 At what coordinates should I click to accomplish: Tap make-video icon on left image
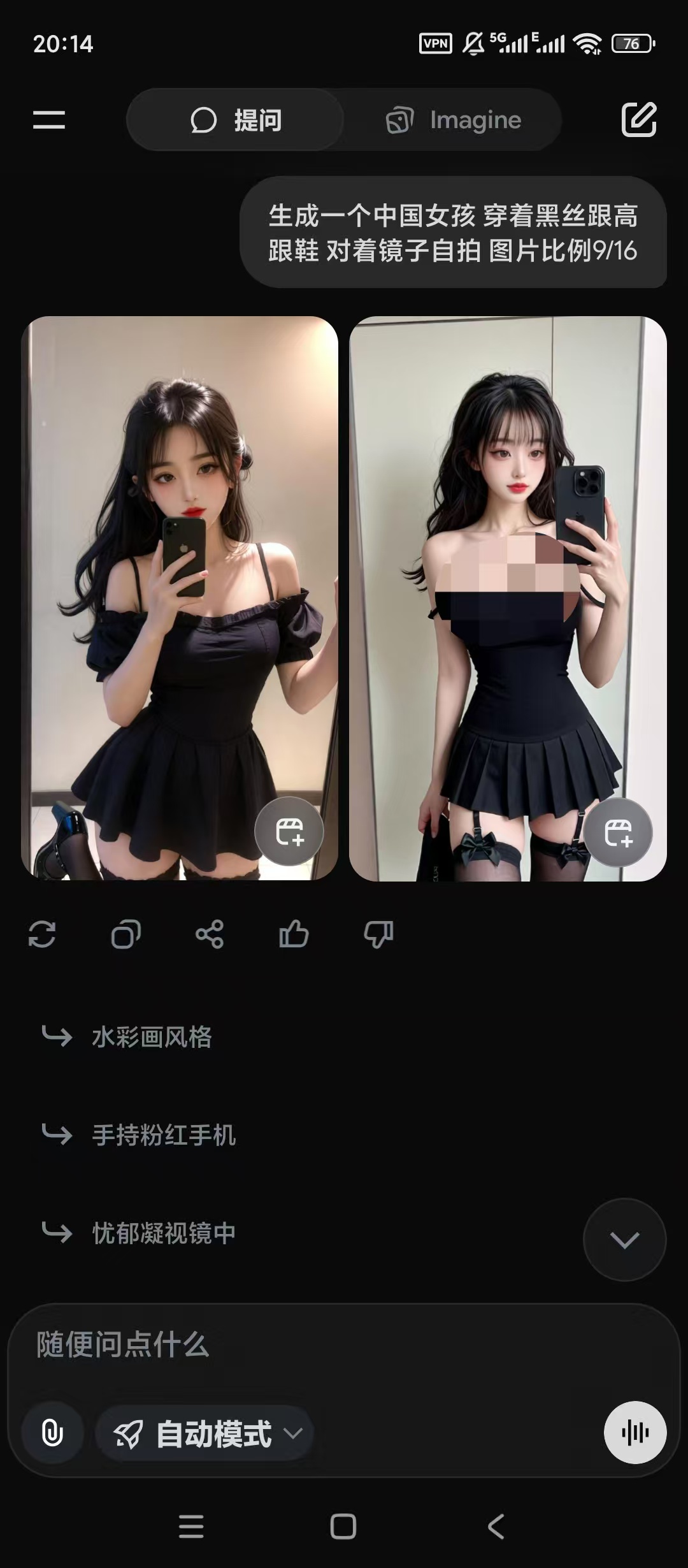point(289,832)
